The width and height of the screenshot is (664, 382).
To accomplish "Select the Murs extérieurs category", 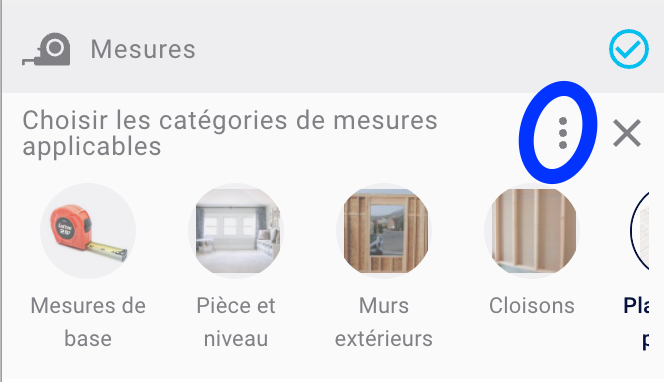I will [384, 267].
